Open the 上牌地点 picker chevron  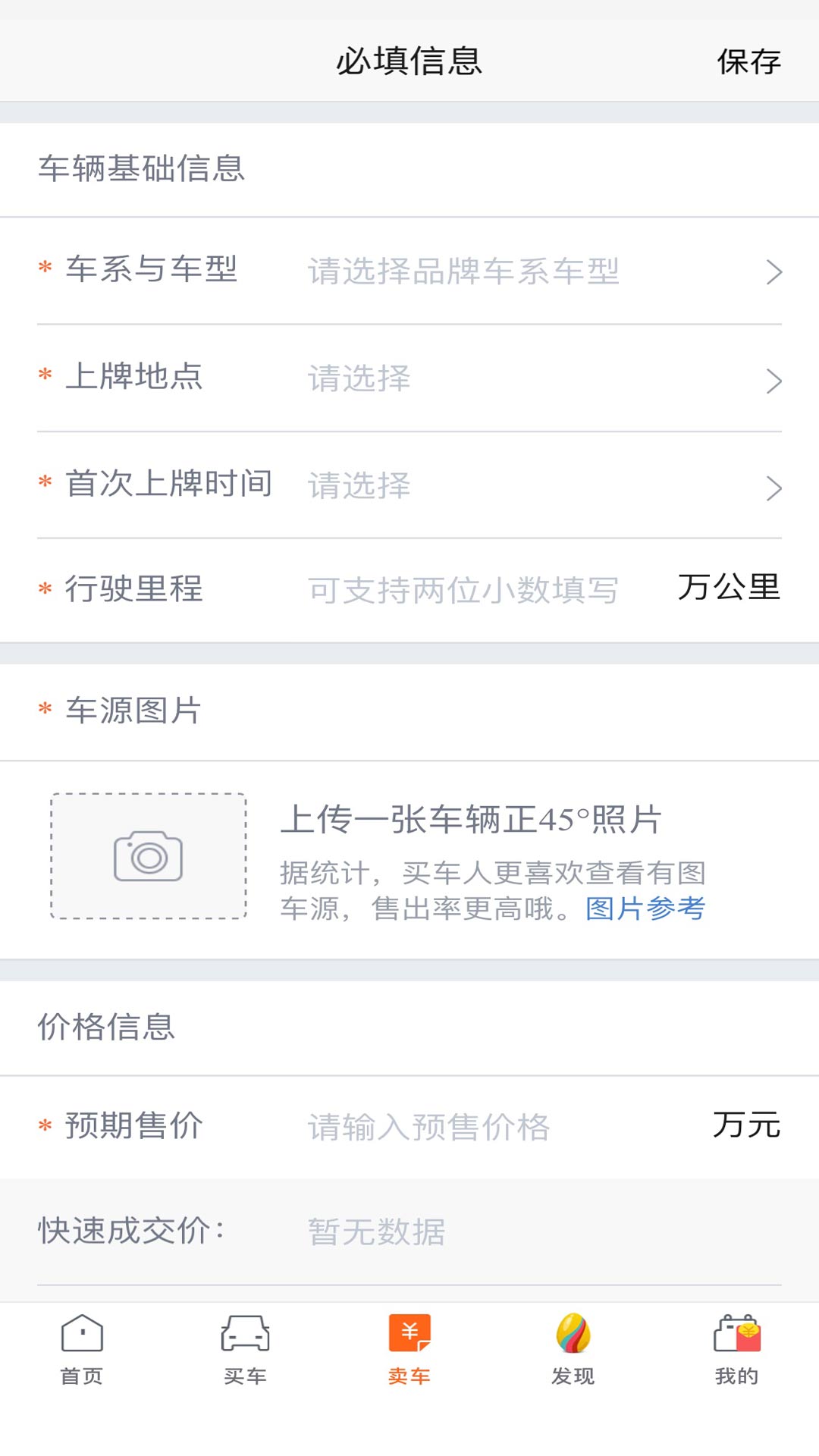click(x=773, y=379)
